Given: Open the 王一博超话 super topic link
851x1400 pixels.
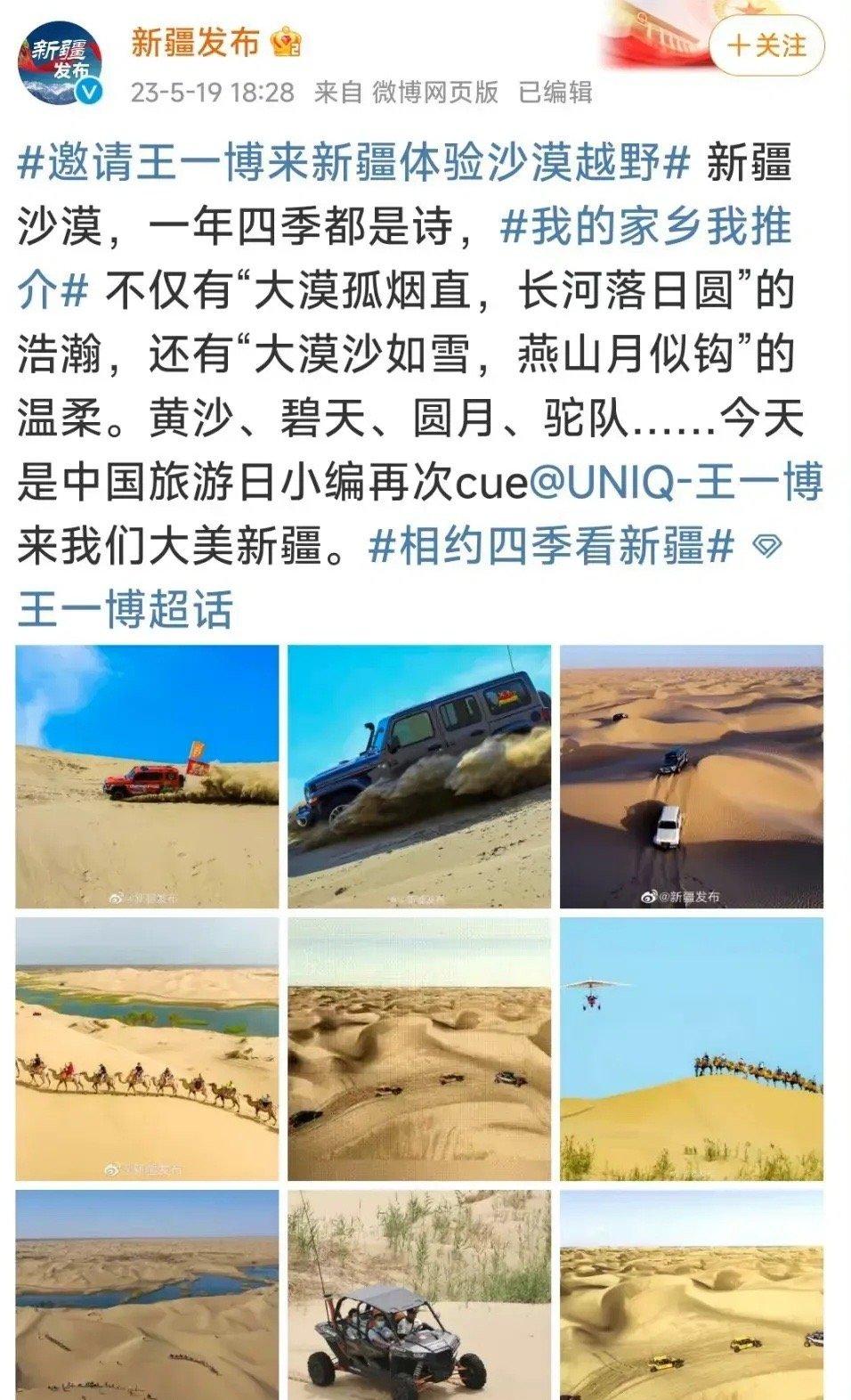Looking at the screenshot, I should pos(125,610).
